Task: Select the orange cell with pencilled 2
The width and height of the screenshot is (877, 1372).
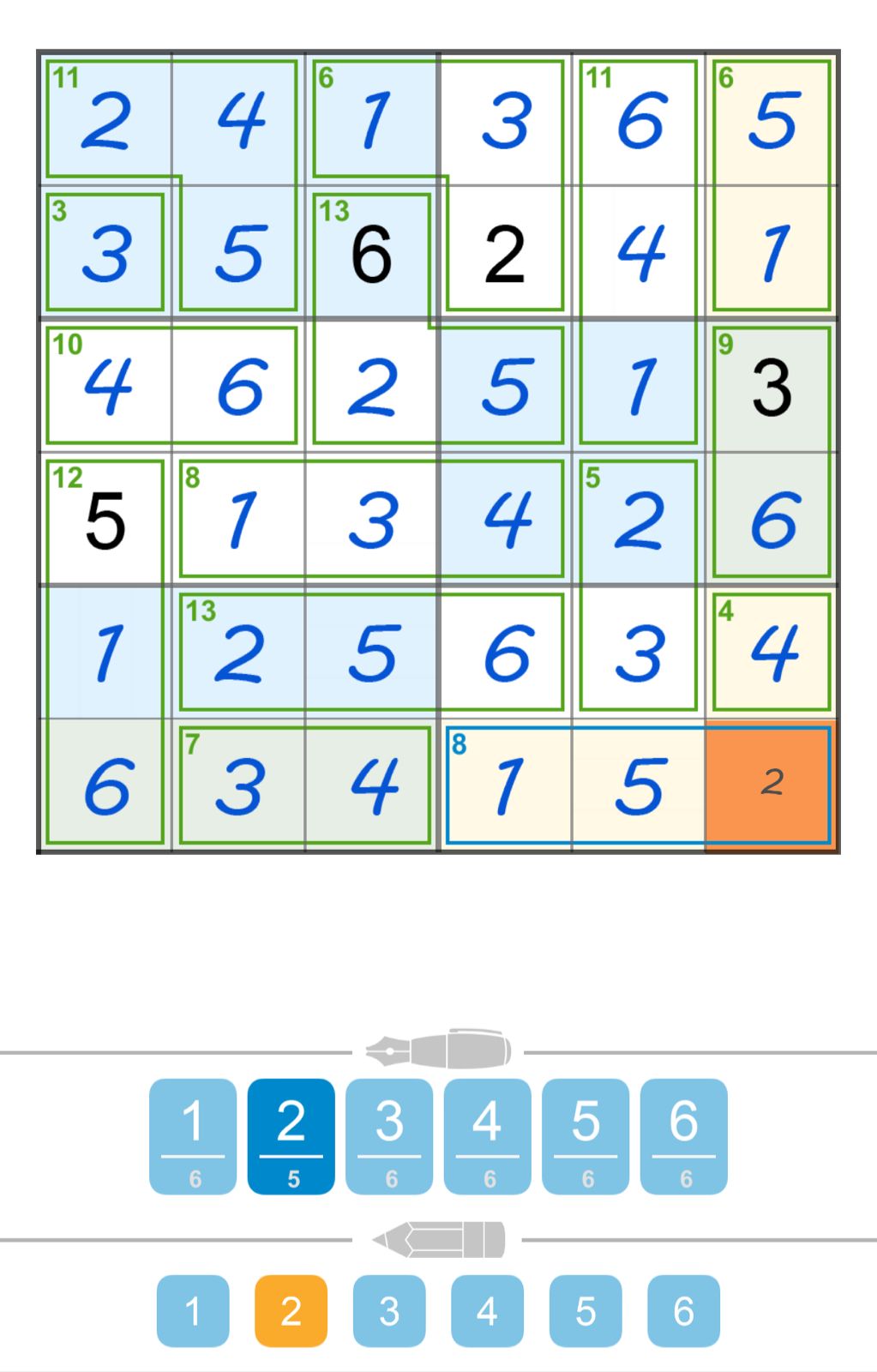Action: [x=771, y=785]
